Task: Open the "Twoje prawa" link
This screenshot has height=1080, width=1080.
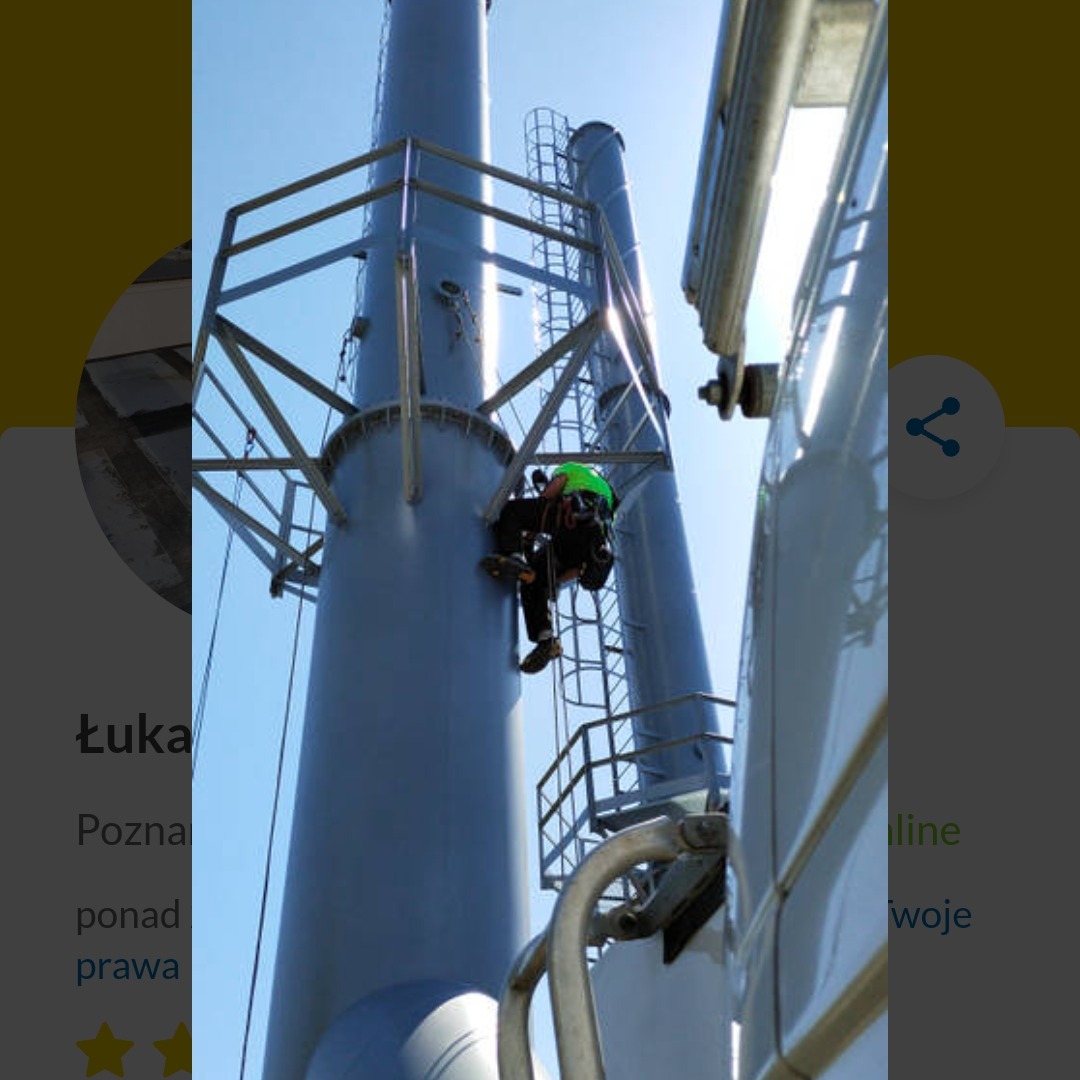Action: coord(127,967)
